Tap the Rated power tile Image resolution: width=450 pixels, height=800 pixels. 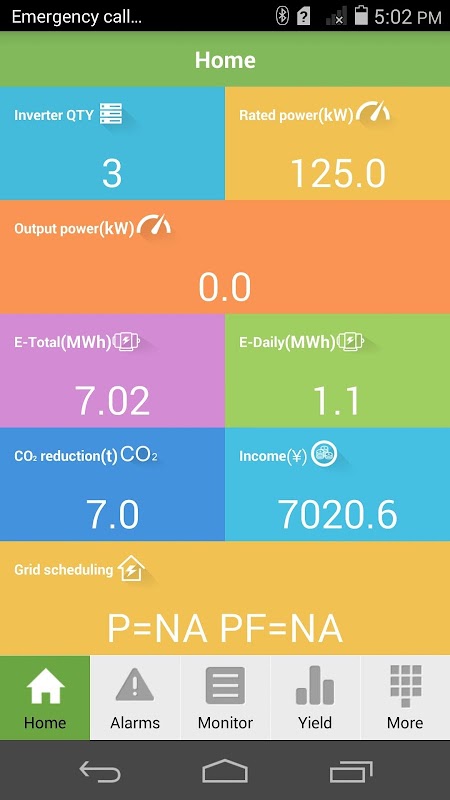click(338, 143)
